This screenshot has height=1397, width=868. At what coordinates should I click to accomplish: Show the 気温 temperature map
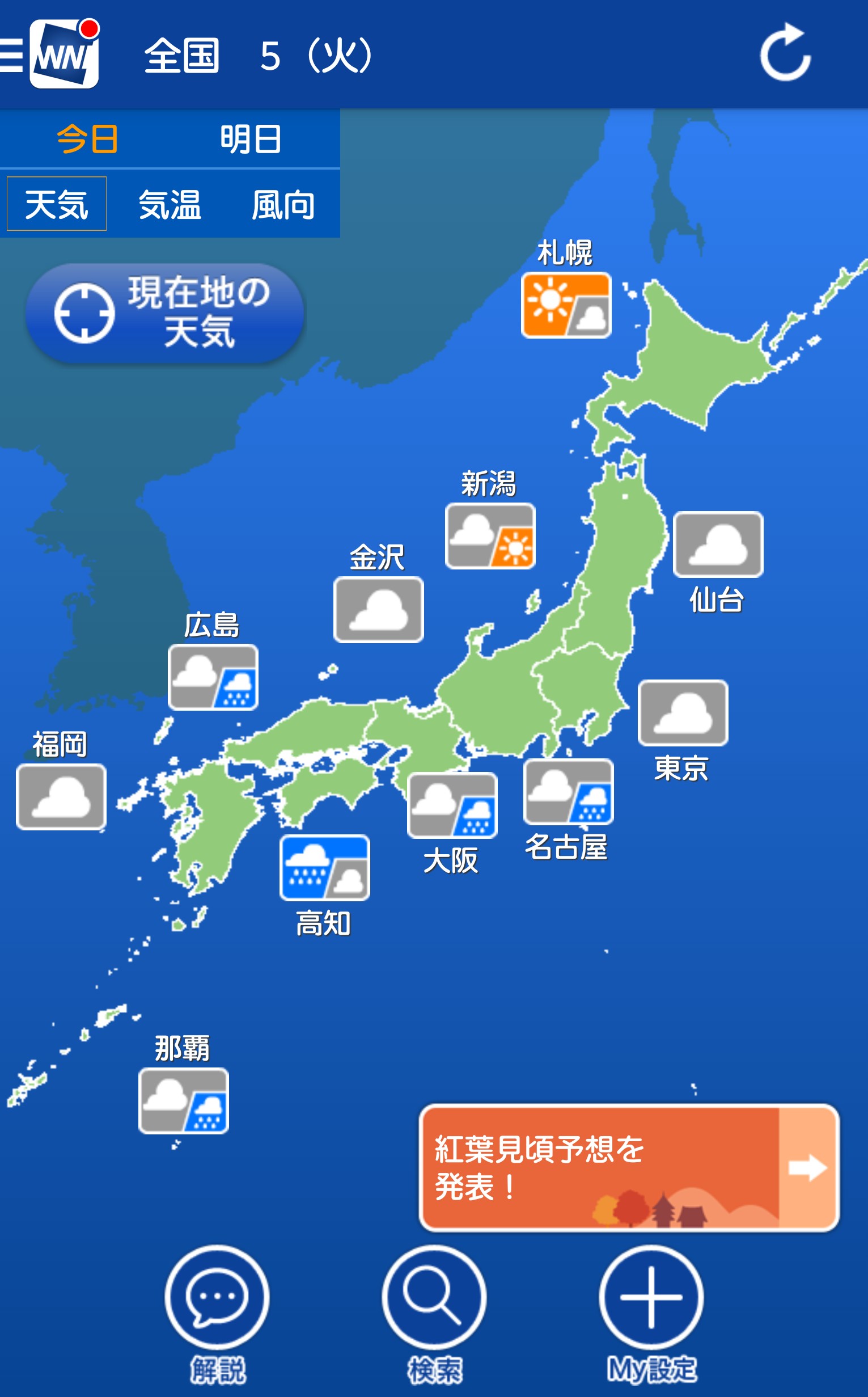170,205
